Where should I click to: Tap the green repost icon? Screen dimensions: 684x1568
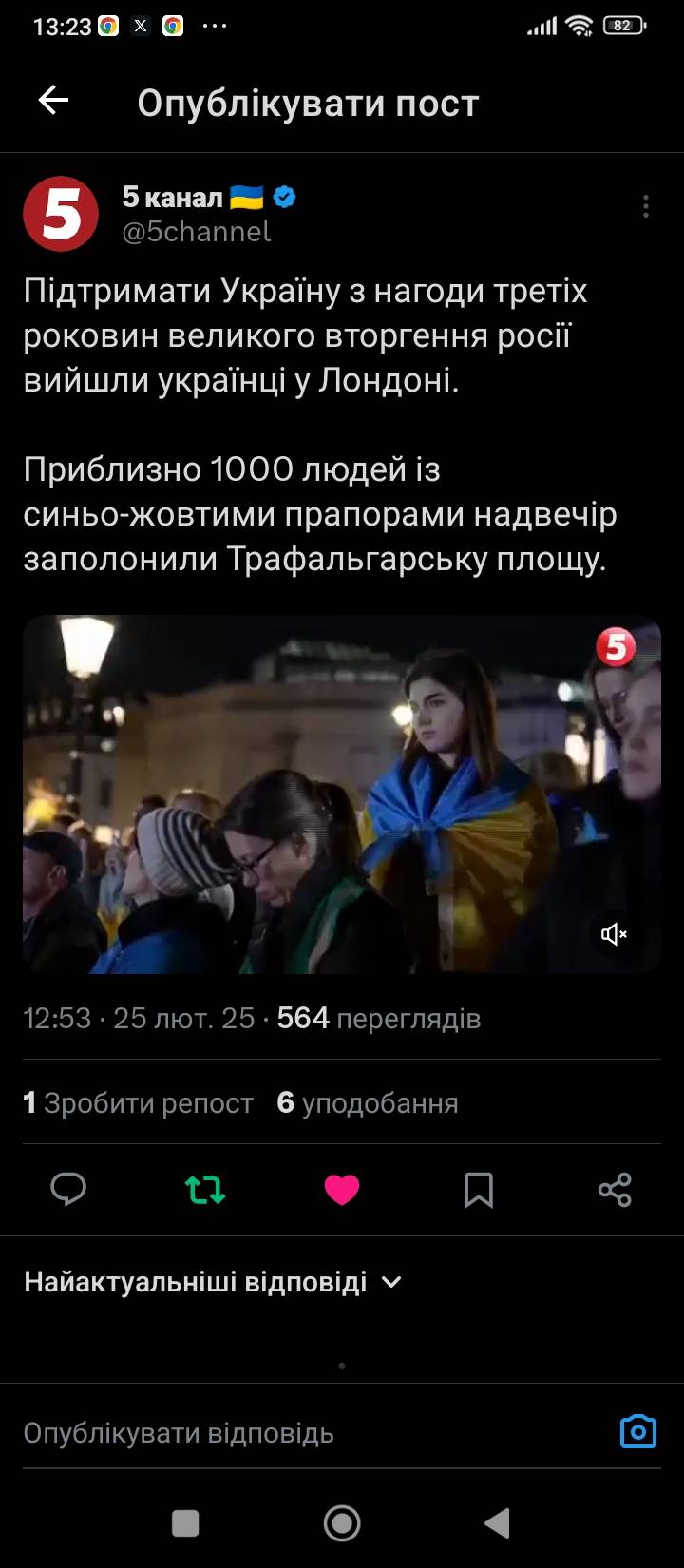point(205,1189)
